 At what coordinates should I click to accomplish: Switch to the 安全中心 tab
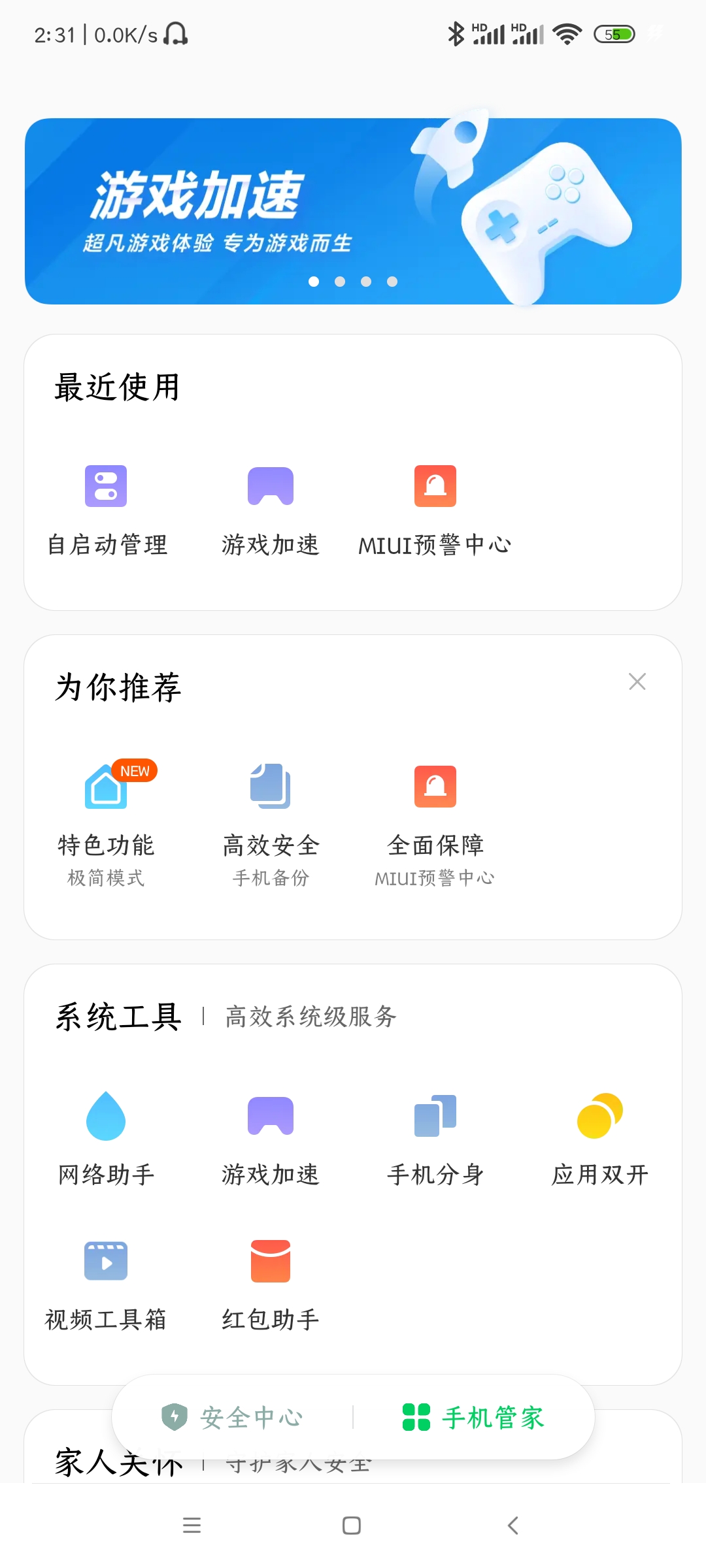coord(232,1417)
